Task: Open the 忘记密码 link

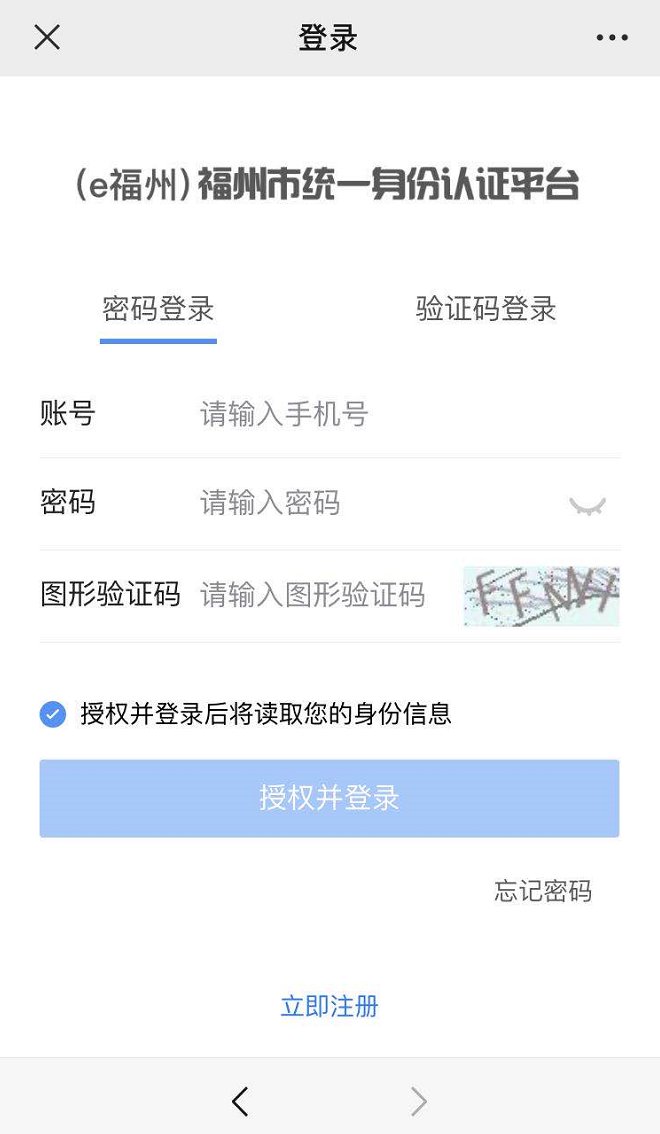Action: [x=543, y=891]
